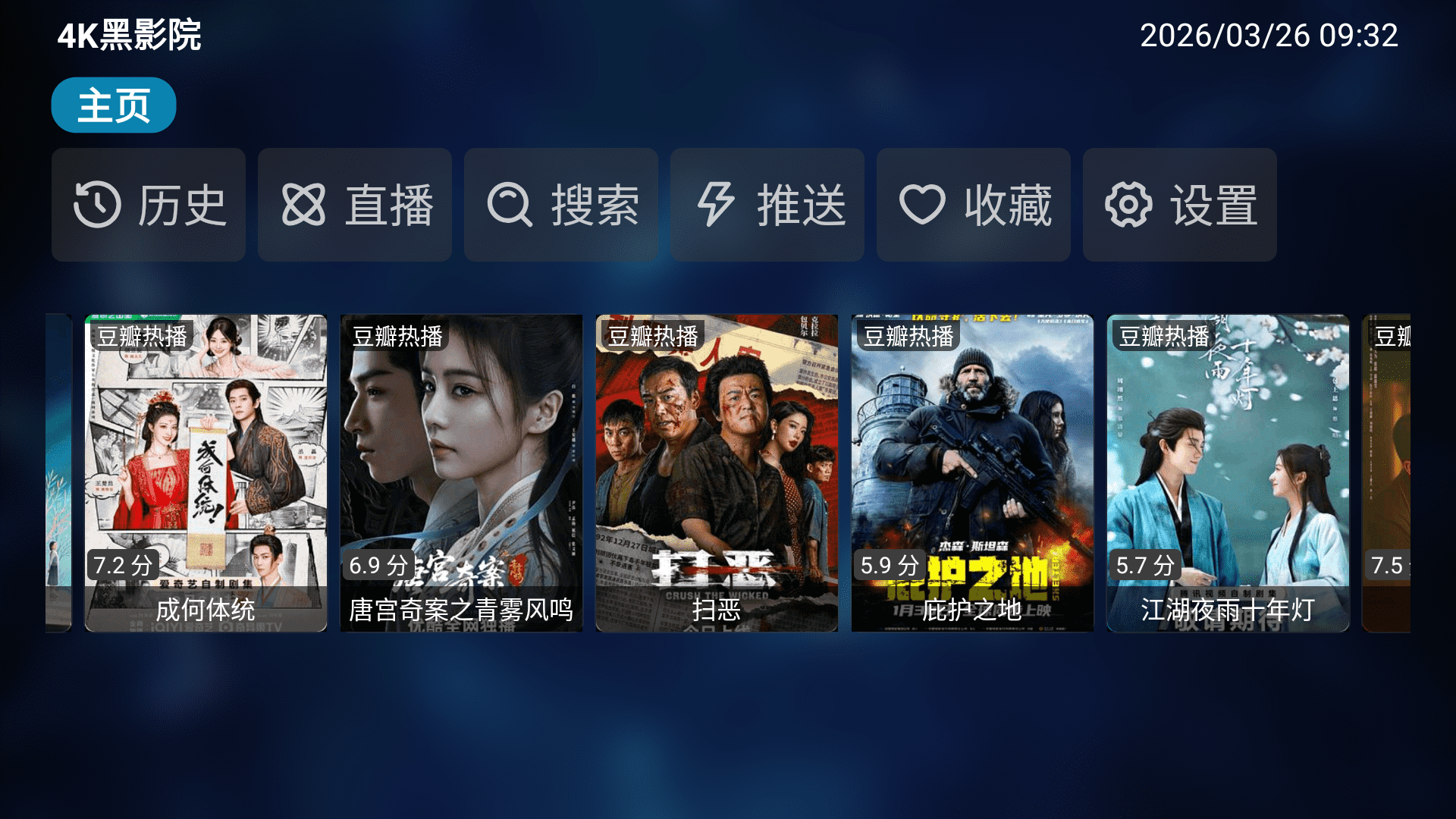1456x819 pixels.
Task: Choose the 庇护之地 movie card
Action: pyautogui.click(x=972, y=472)
